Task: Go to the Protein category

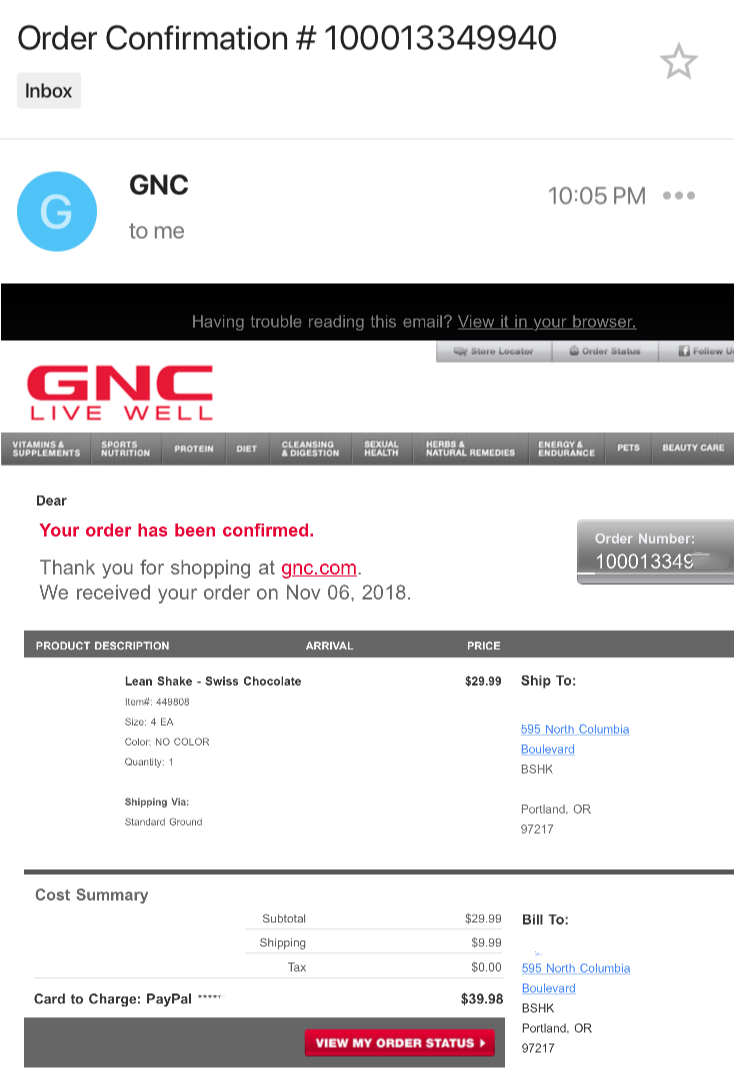Action: [x=194, y=448]
